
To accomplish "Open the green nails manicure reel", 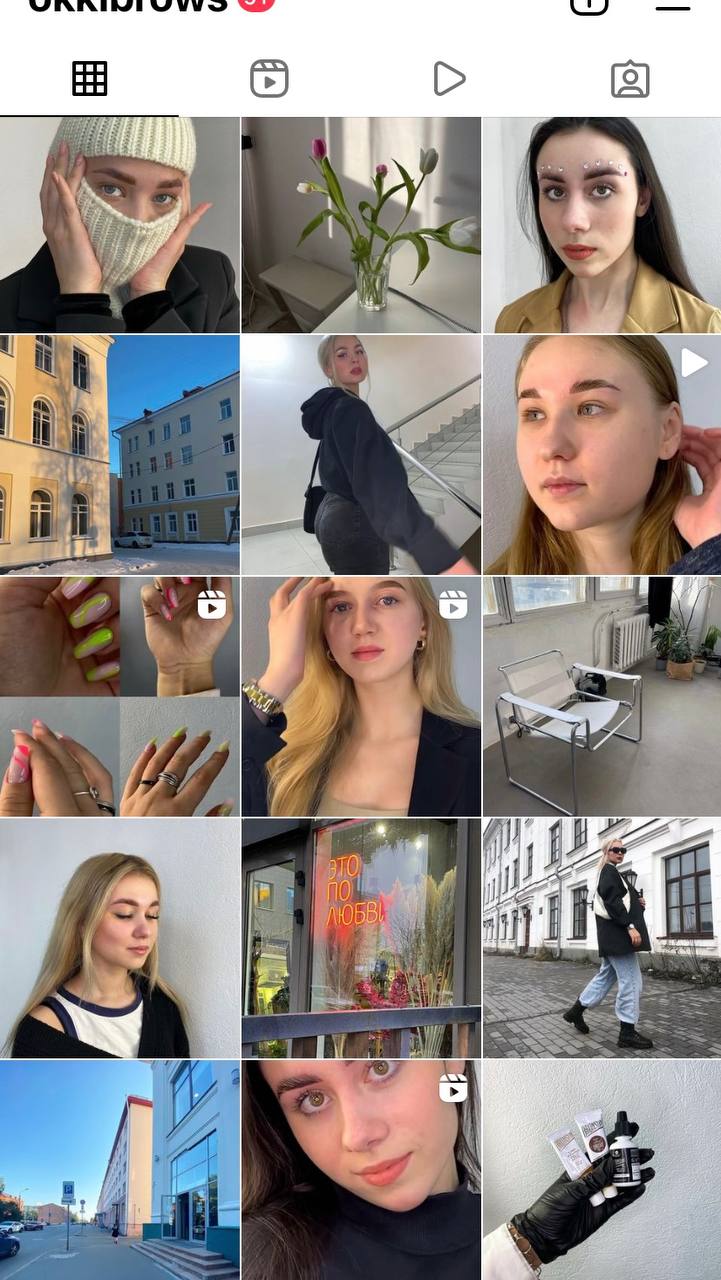I will [120, 696].
